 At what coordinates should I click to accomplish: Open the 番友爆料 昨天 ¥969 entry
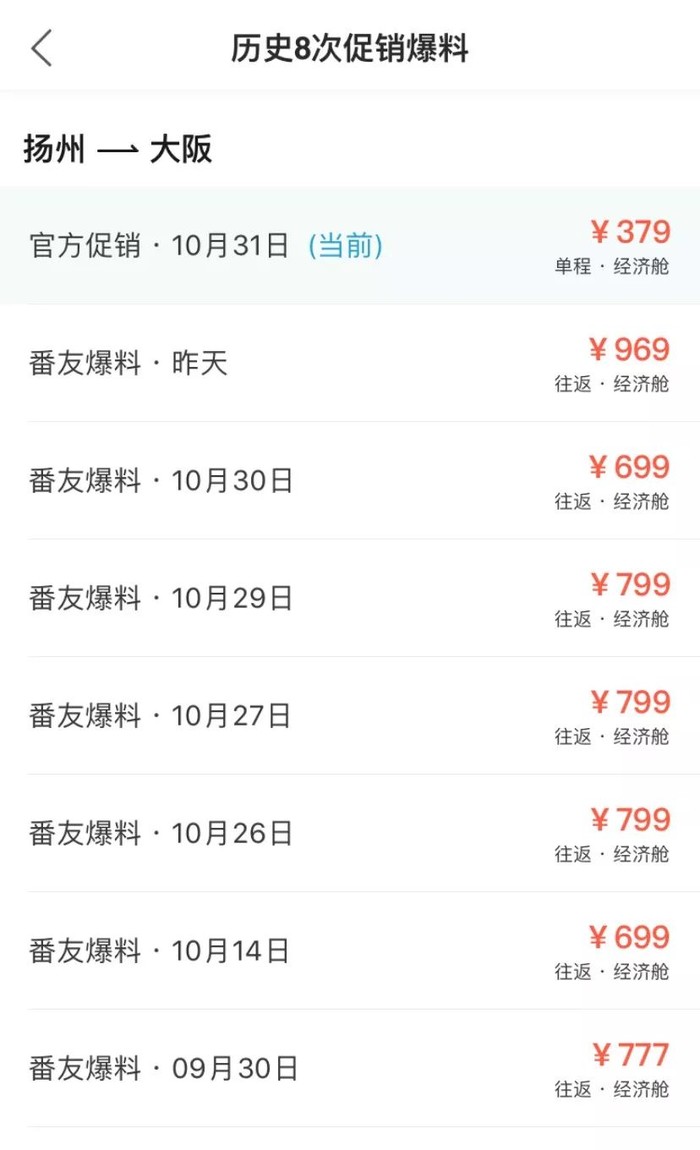(350, 363)
